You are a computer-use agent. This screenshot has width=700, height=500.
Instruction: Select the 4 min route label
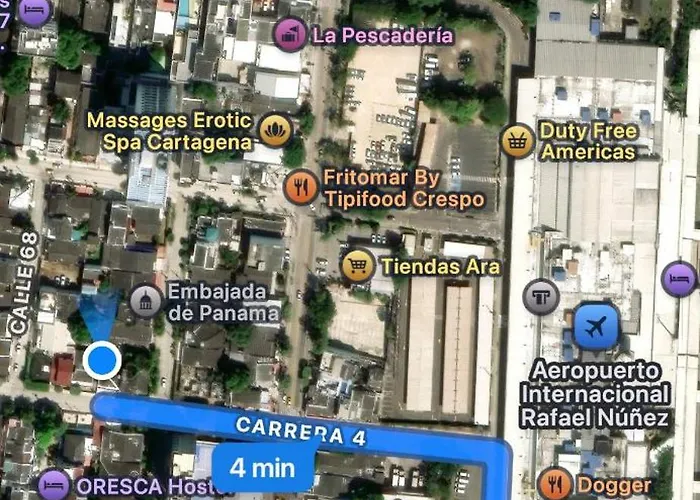(263, 467)
